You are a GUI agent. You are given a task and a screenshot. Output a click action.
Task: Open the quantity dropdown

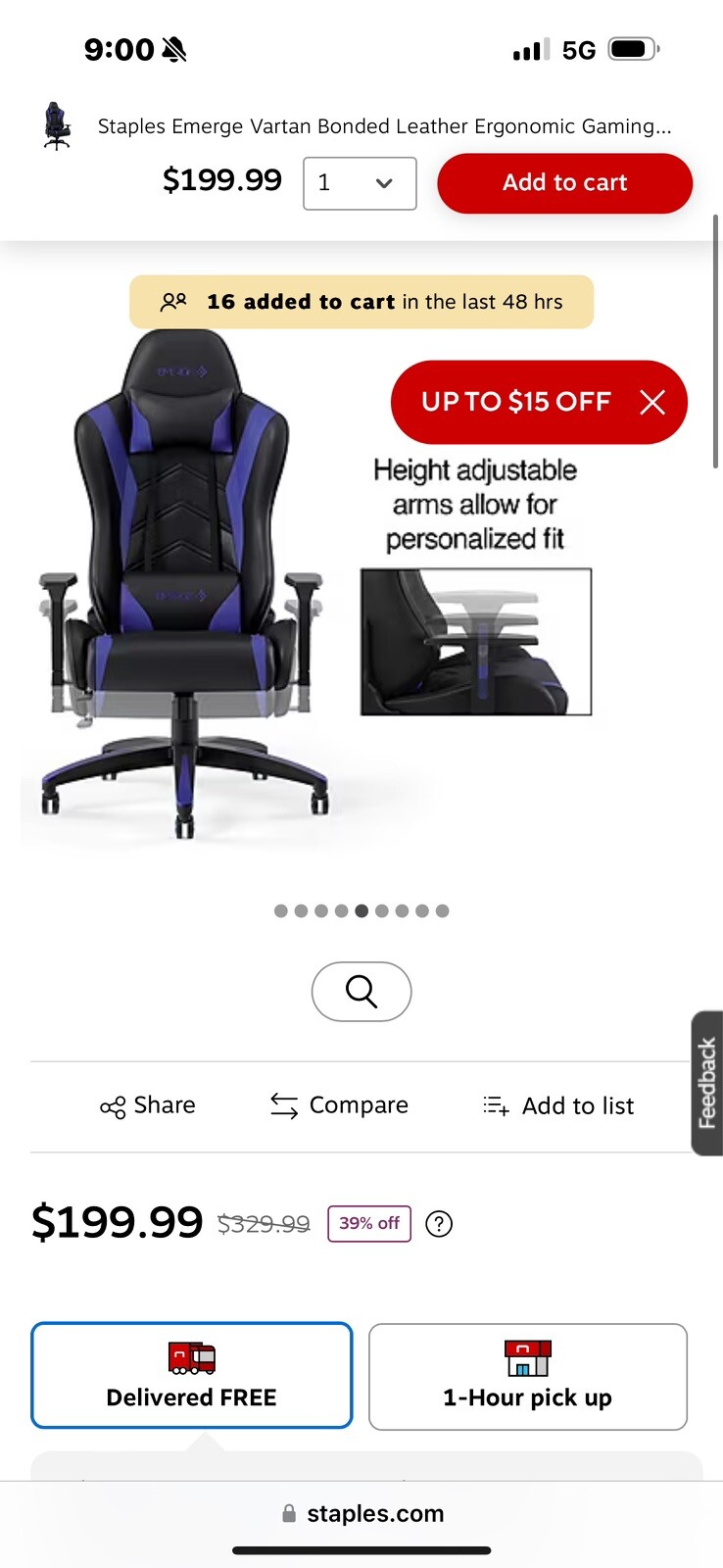[x=360, y=183]
